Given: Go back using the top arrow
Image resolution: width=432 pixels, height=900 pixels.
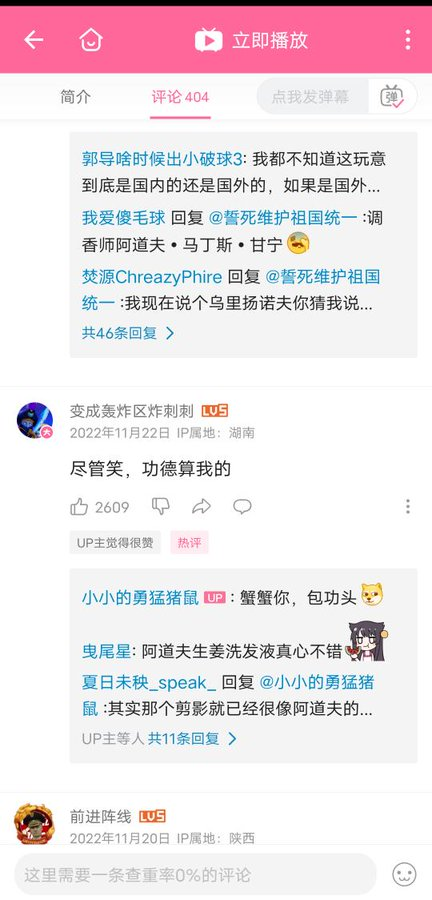Looking at the screenshot, I should point(33,40).
